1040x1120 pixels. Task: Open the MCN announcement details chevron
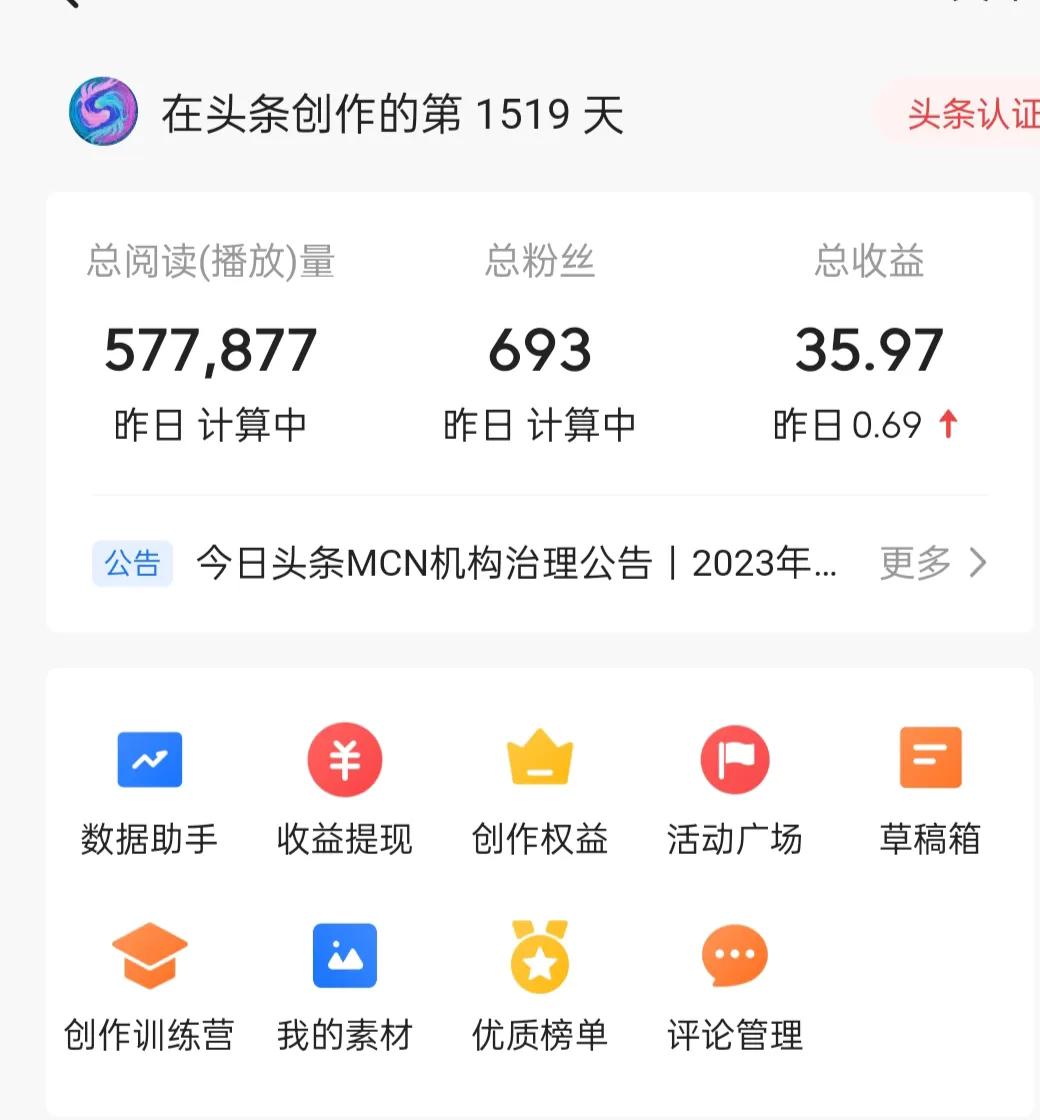pyautogui.click(x=977, y=563)
